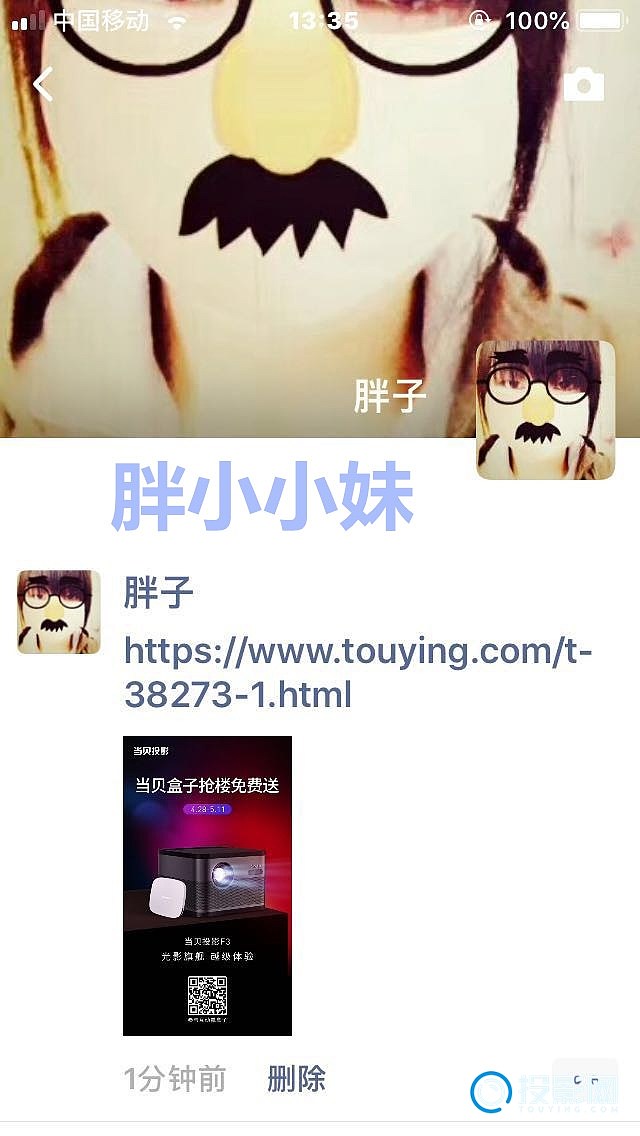View the 当贝投影 poster image in the post
This screenshot has height=1136, width=640.
(x=207, y=886)
